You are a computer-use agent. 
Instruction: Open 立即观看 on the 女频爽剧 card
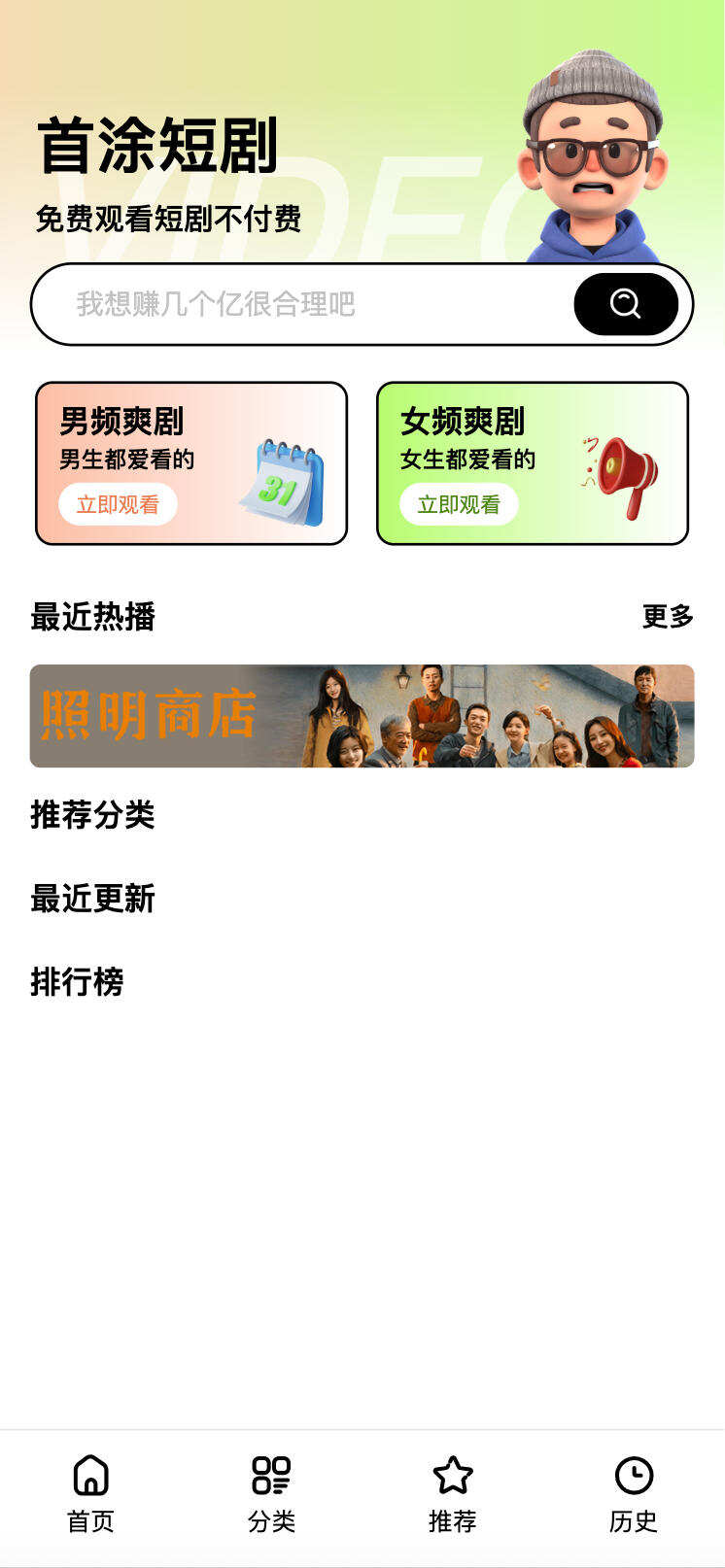(x=459, y=503)
